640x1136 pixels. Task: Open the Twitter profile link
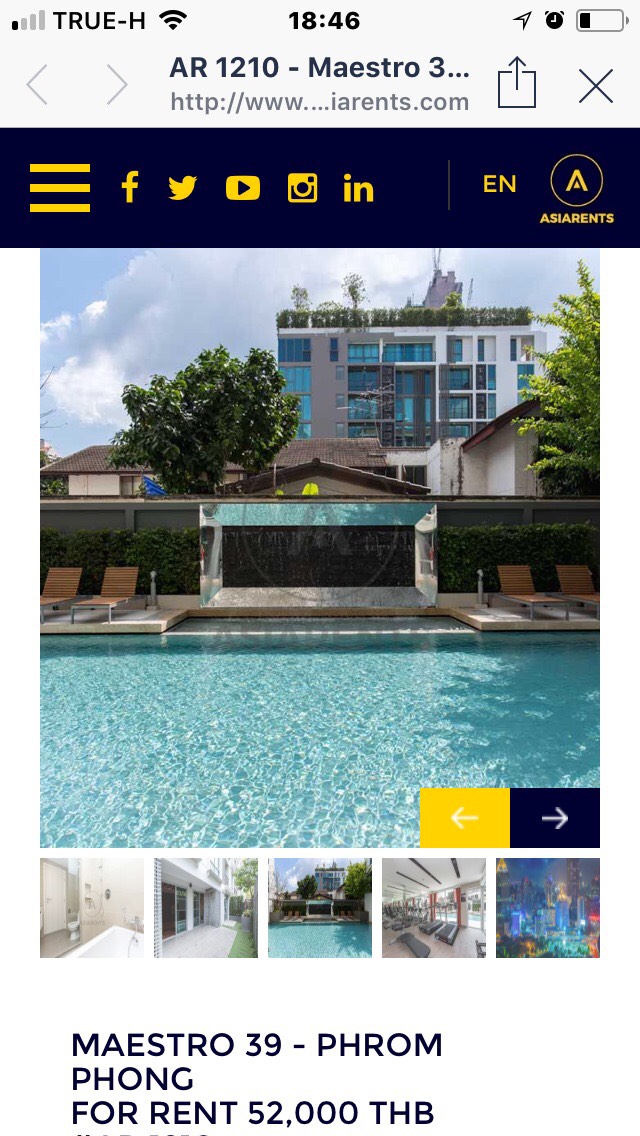point(182,187)
